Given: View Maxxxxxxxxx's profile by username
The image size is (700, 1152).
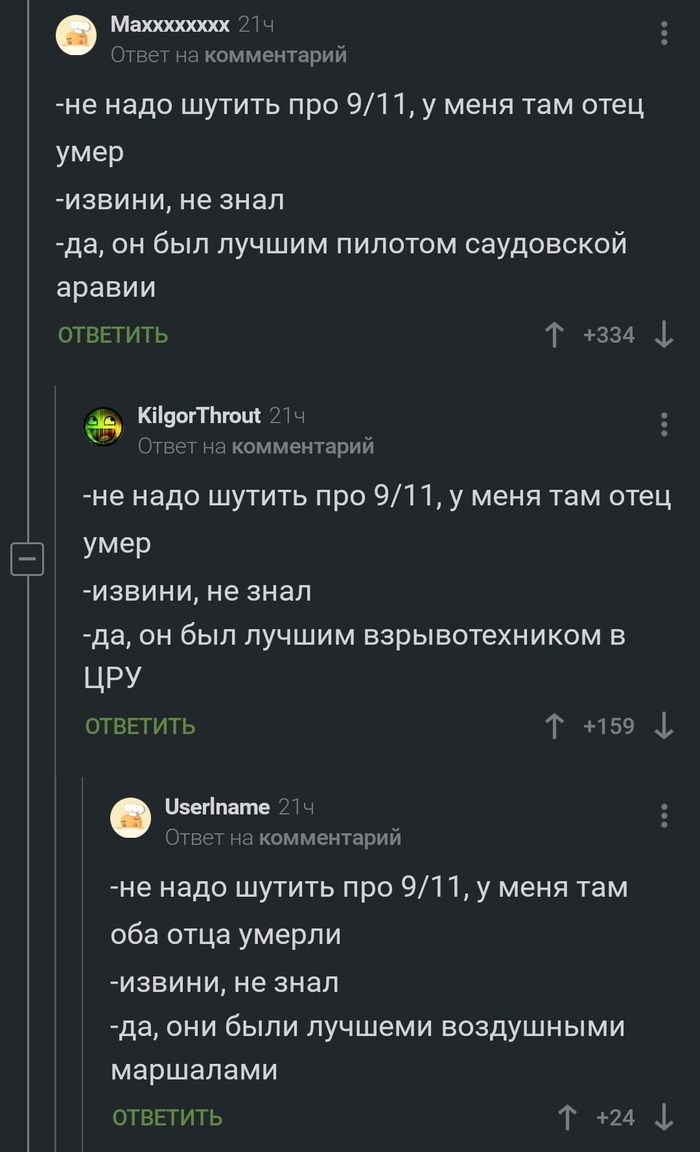Looking at the screenshot, I should (169, 24).
